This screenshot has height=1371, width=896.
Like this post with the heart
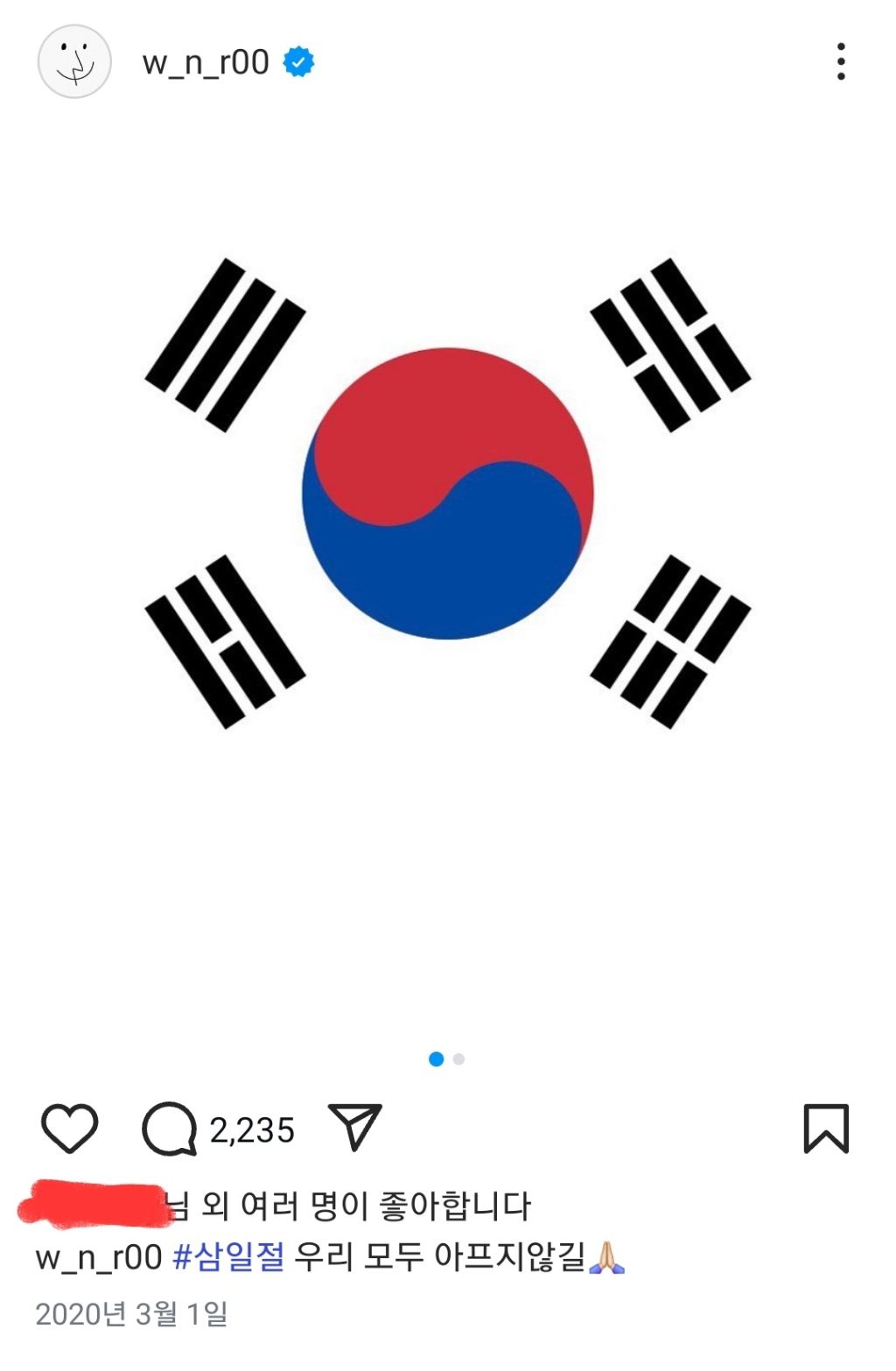coord(70,1129)
